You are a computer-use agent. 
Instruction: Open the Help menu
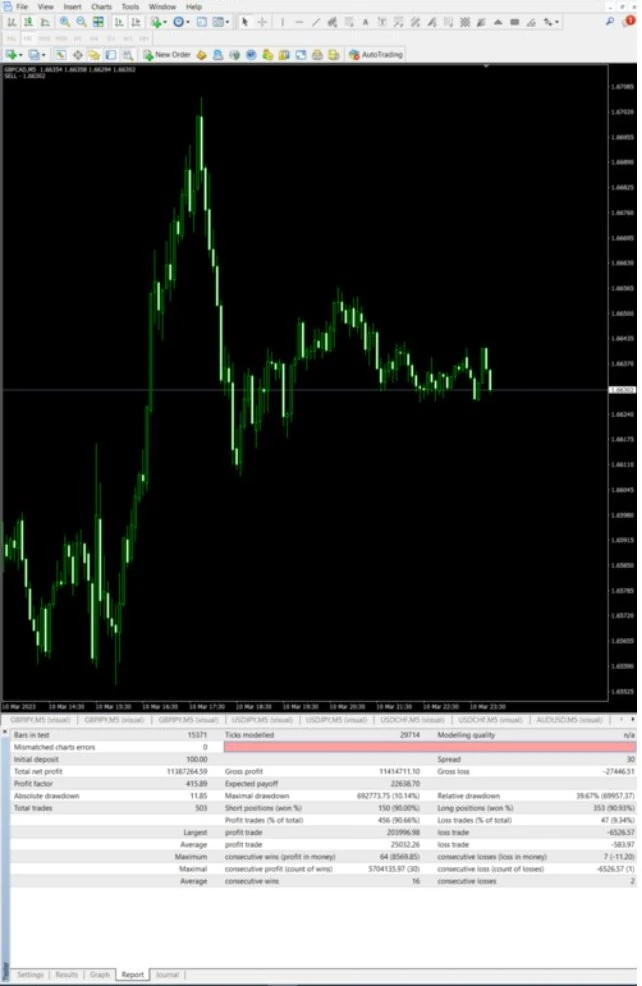194,6
